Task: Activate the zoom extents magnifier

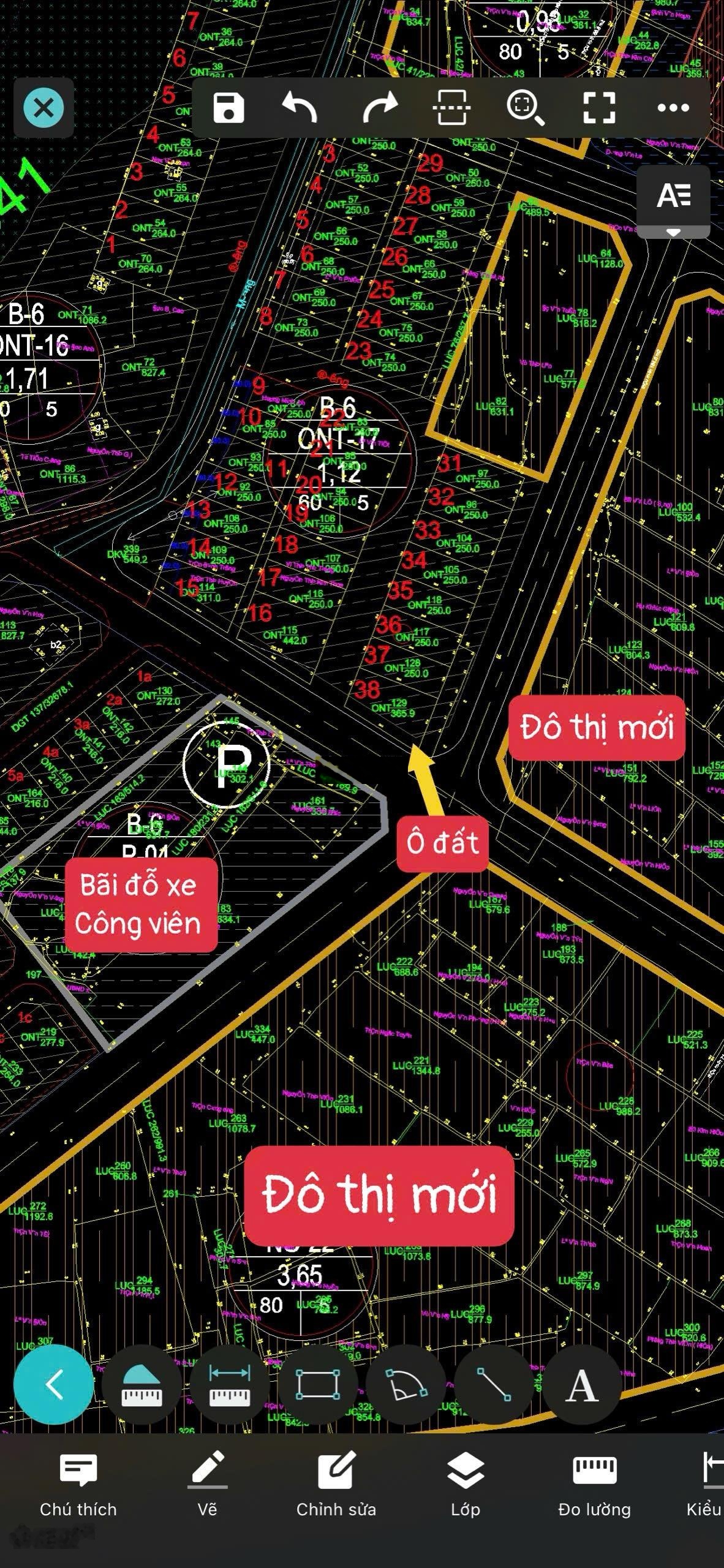Action: pyautogui.click(x=525, y=108)
